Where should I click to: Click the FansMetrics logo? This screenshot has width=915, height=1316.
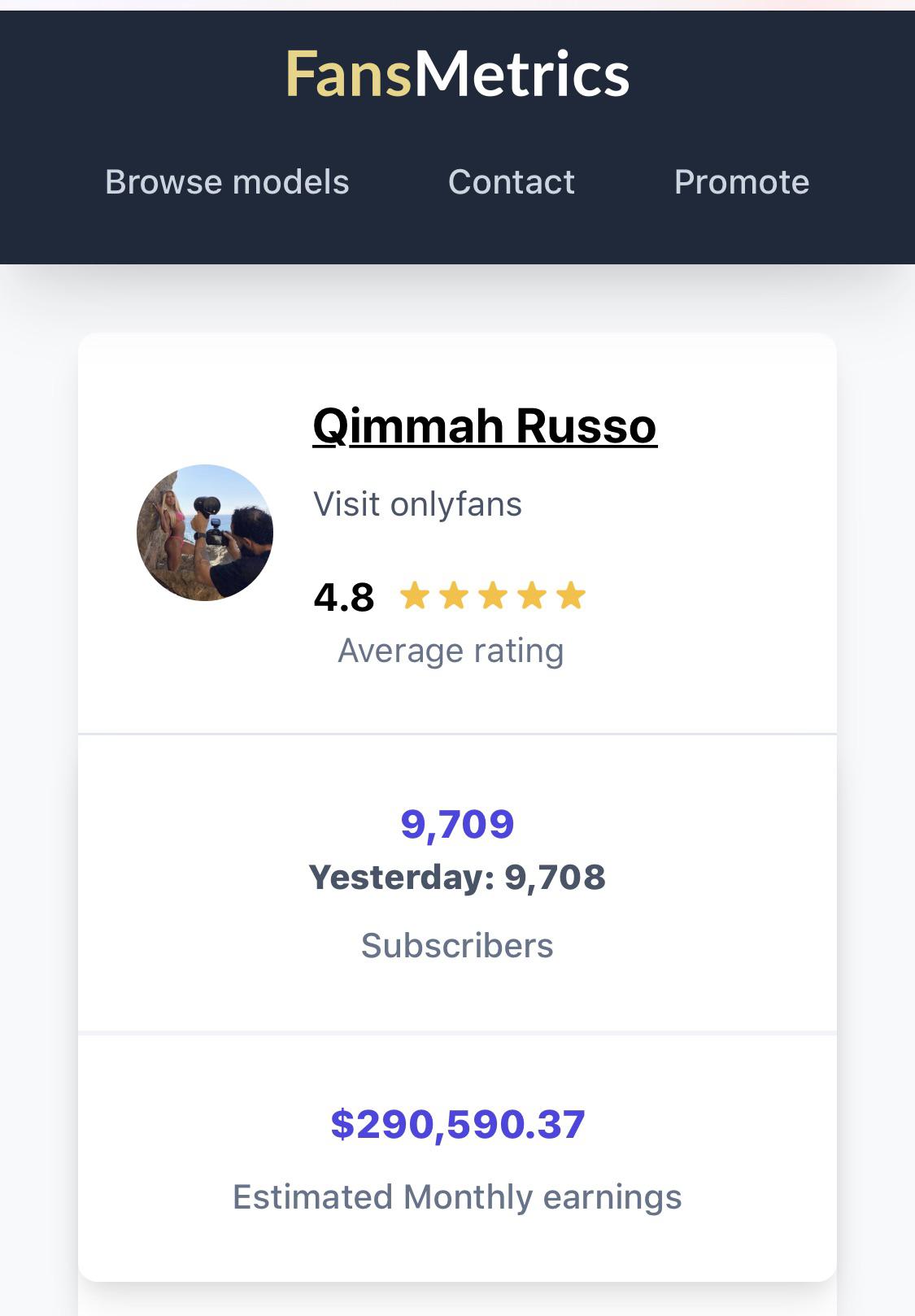pyautogui.click(x=457, y=74)
